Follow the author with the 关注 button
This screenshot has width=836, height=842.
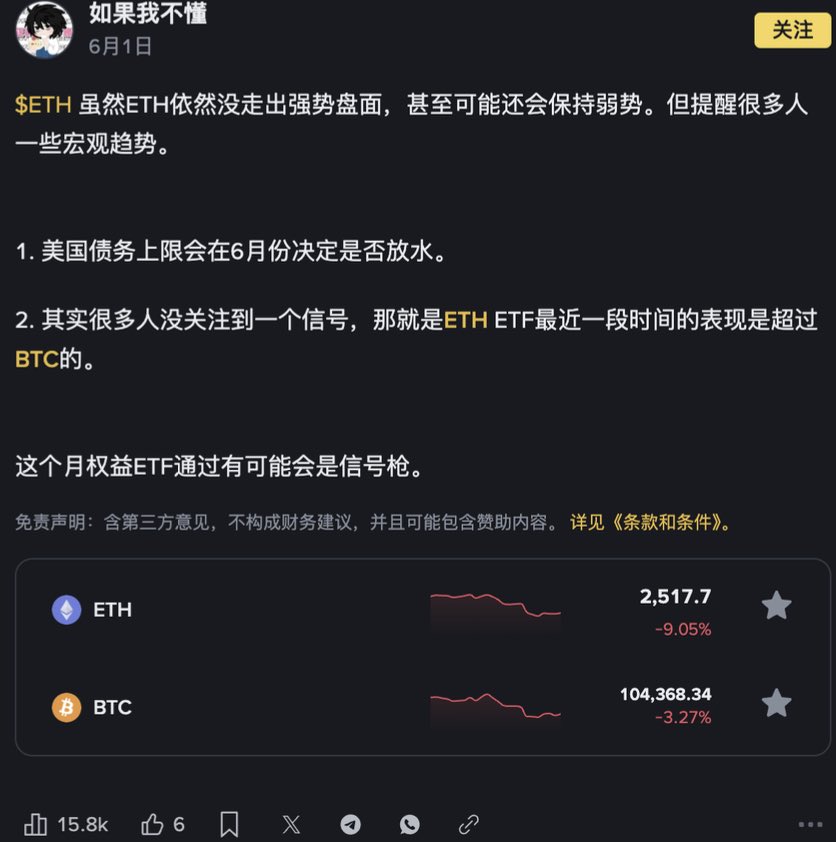pyautogui.click(x=792, y=30)
